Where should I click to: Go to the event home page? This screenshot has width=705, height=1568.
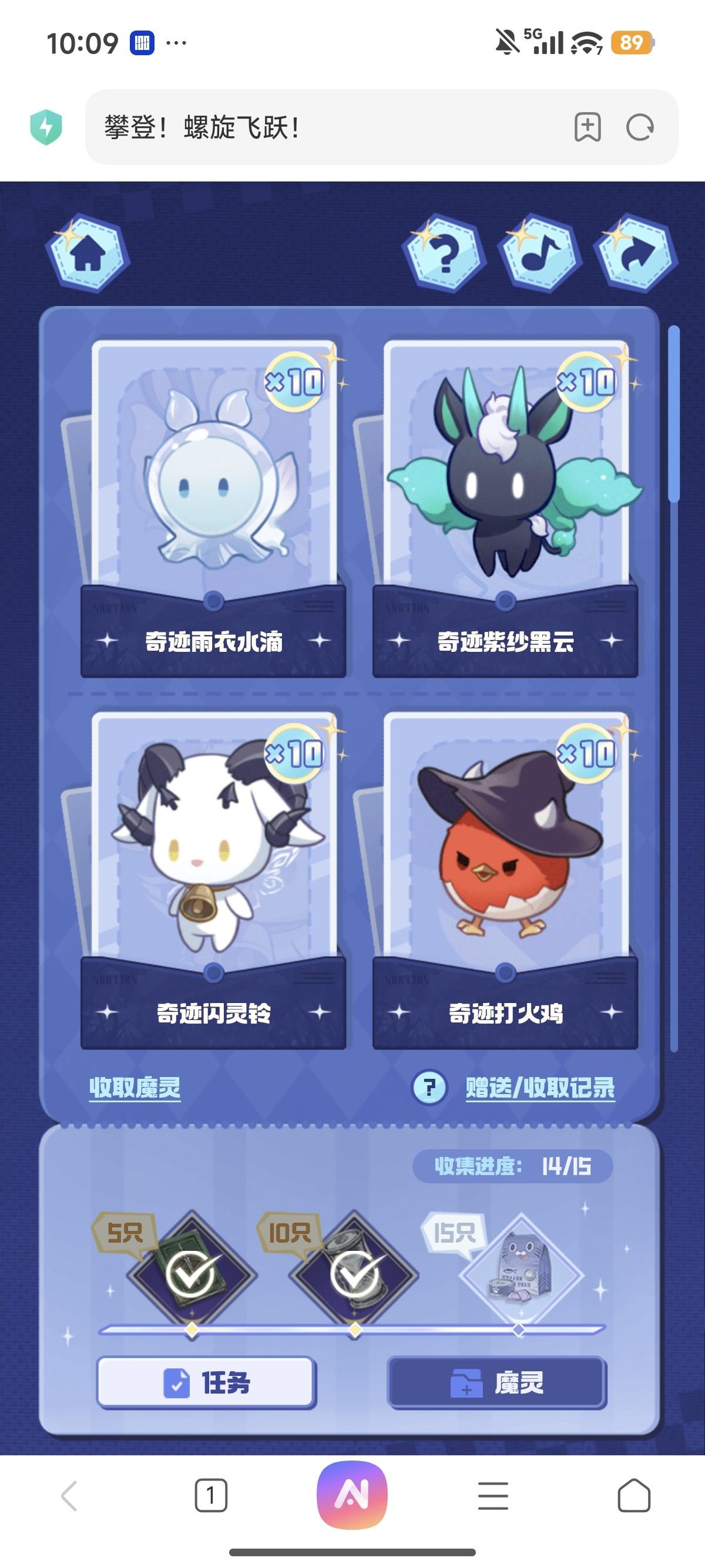coord(88,254)
